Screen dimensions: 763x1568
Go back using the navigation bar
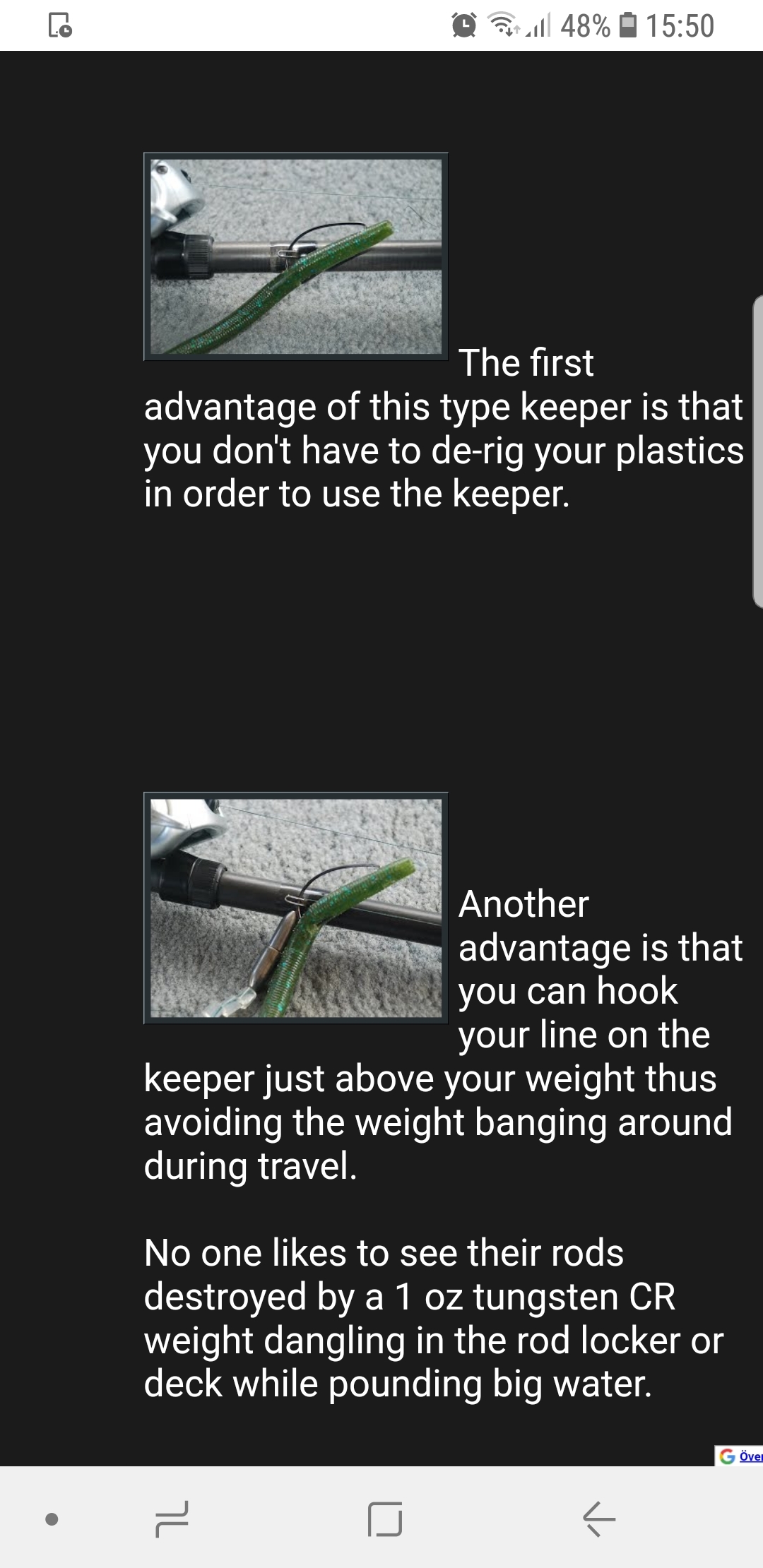click(x=599, y=1519)
